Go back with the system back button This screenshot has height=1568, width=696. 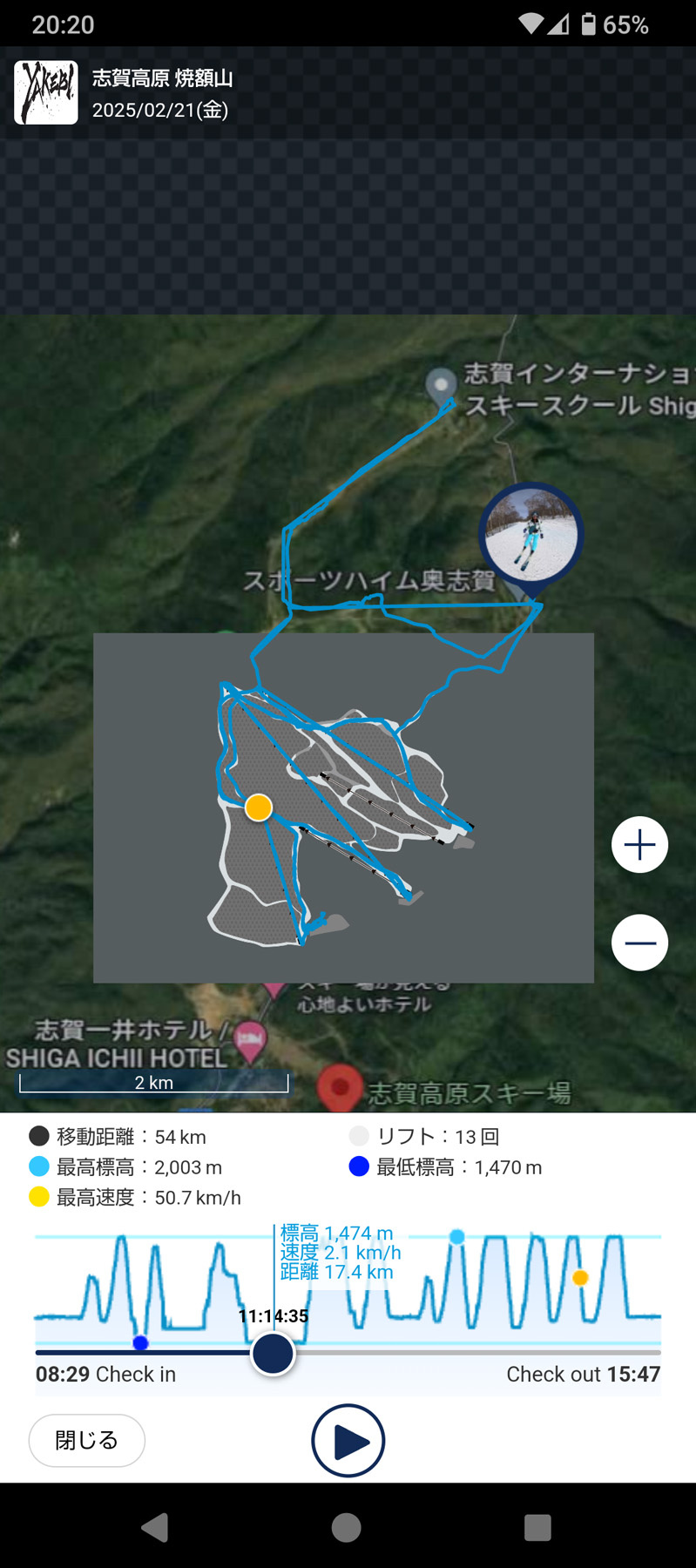point(154,1527)
